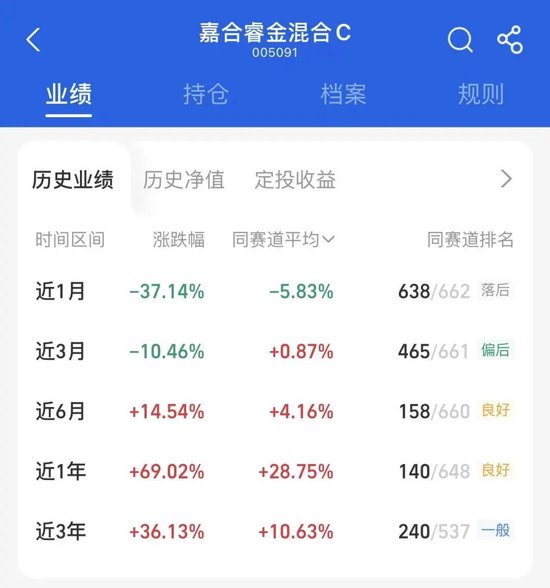Screen dimensions: 550x588
Task: Share this fund page
Action: [510, 39]
